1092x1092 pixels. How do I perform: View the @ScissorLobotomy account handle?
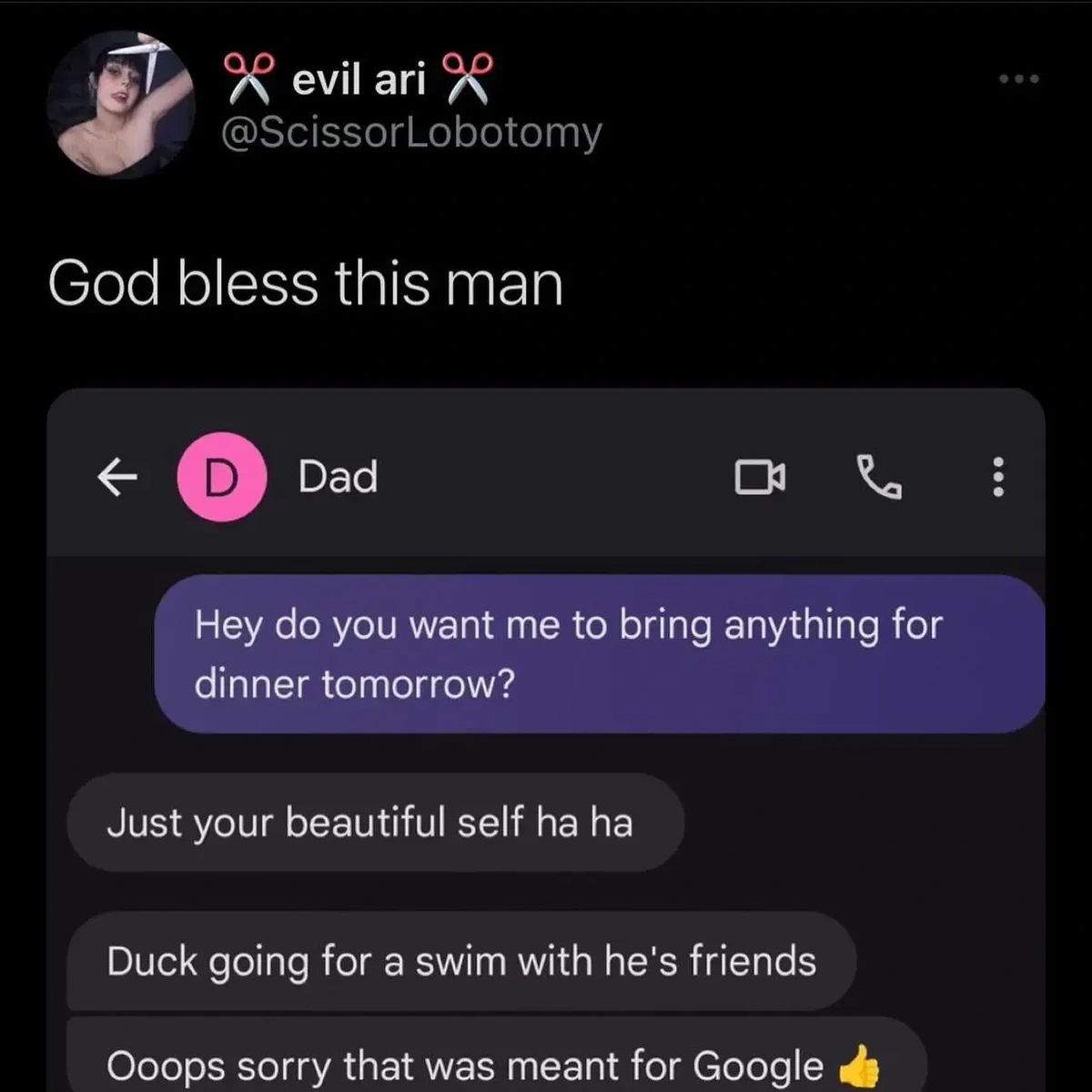(x=411, y=133)
